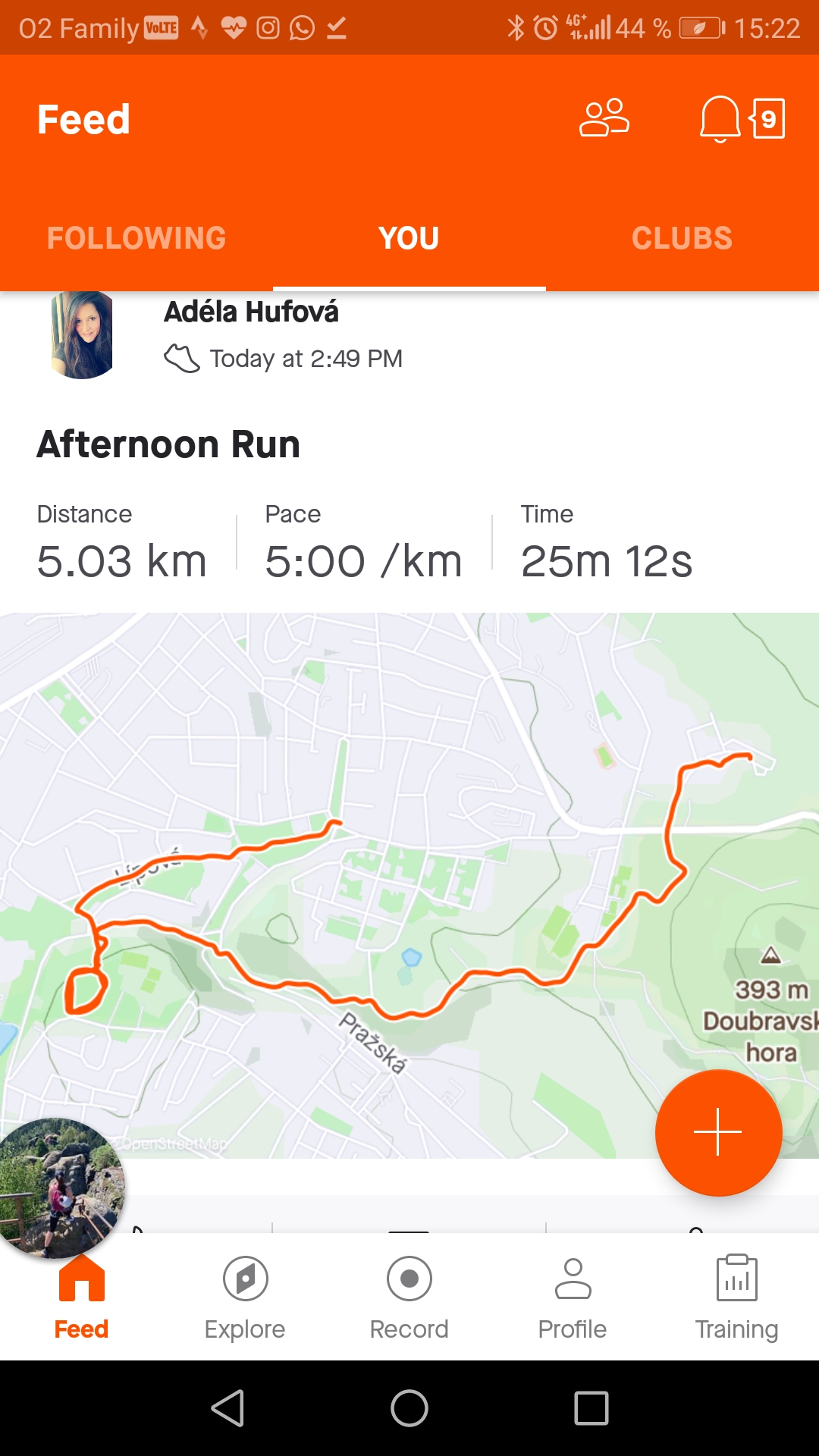Tap the system home button
Viewport: 819px width, 1456px height.
409,1408
